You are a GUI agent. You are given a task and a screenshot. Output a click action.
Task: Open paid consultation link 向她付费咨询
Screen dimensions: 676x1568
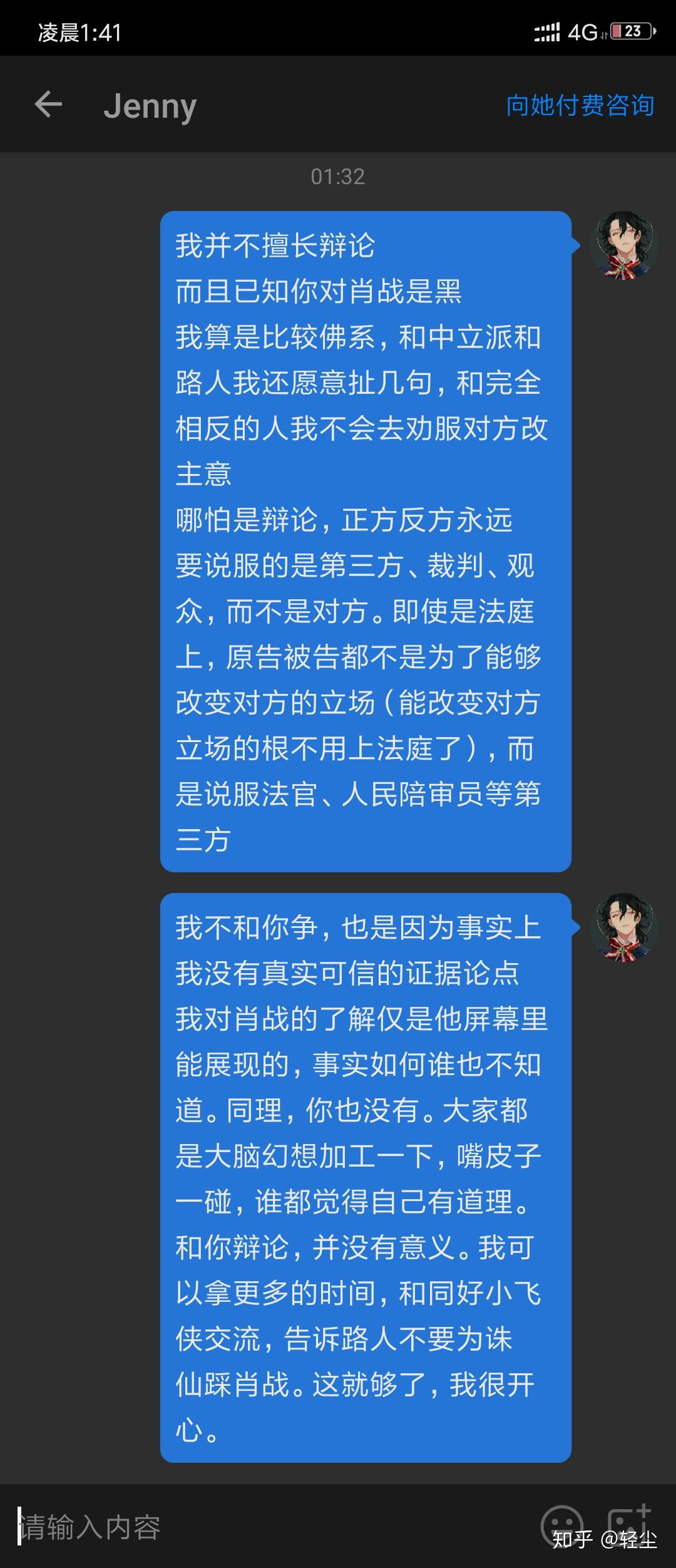pyautogui.click(x=580, y=105)
